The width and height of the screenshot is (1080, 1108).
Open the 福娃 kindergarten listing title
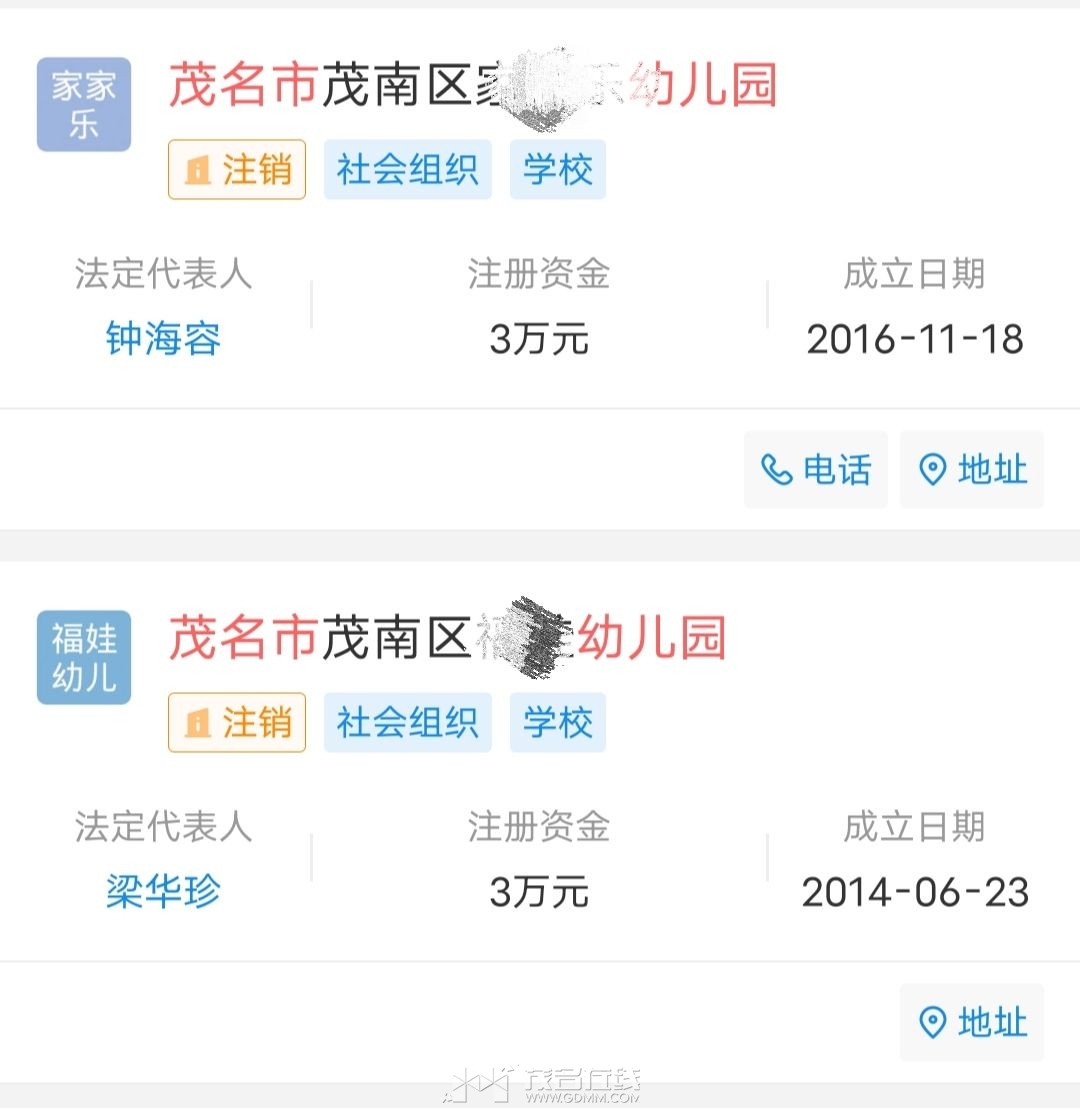point(446,638)
